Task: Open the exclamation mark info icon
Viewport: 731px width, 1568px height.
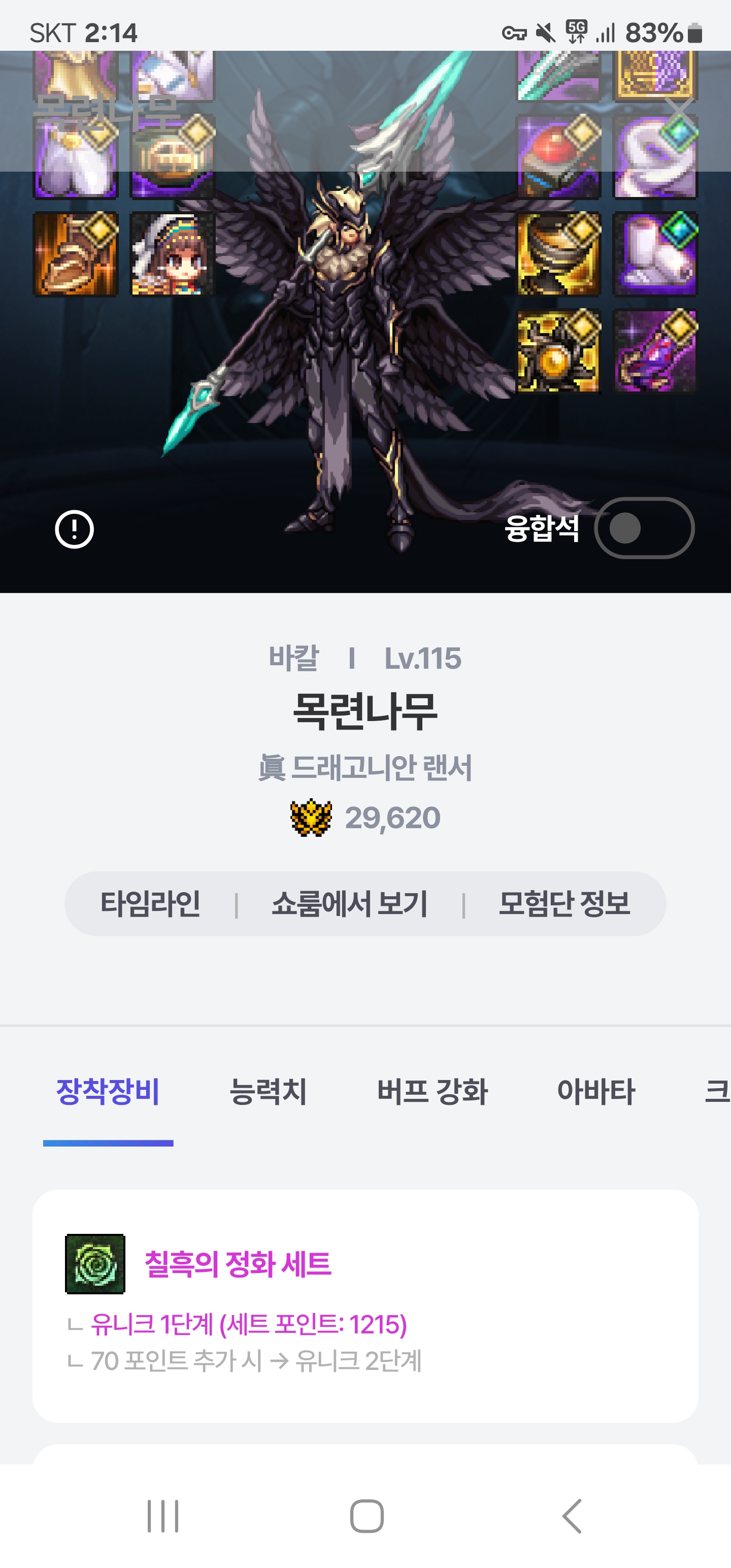Action: [74, 529]
